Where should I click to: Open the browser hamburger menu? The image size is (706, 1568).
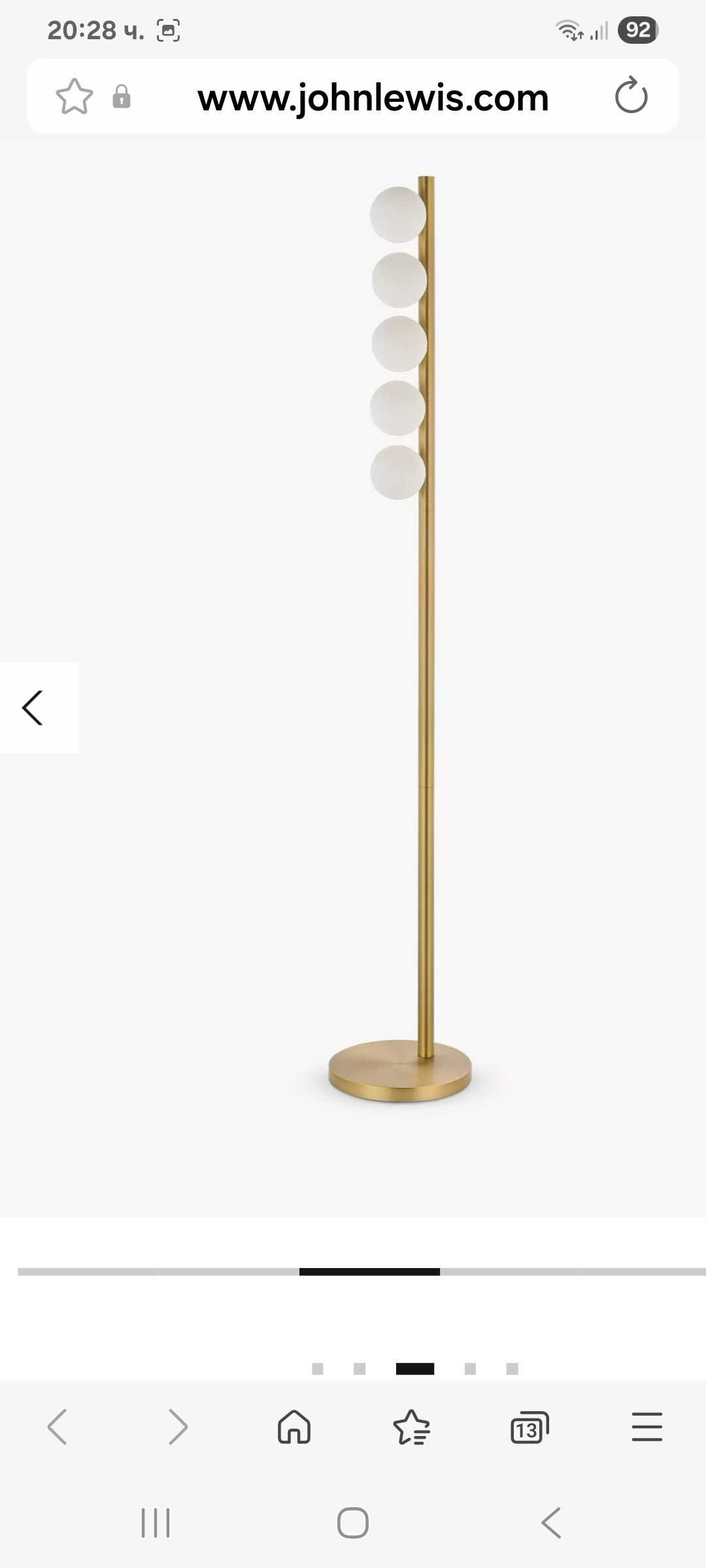coord(647,1427)
